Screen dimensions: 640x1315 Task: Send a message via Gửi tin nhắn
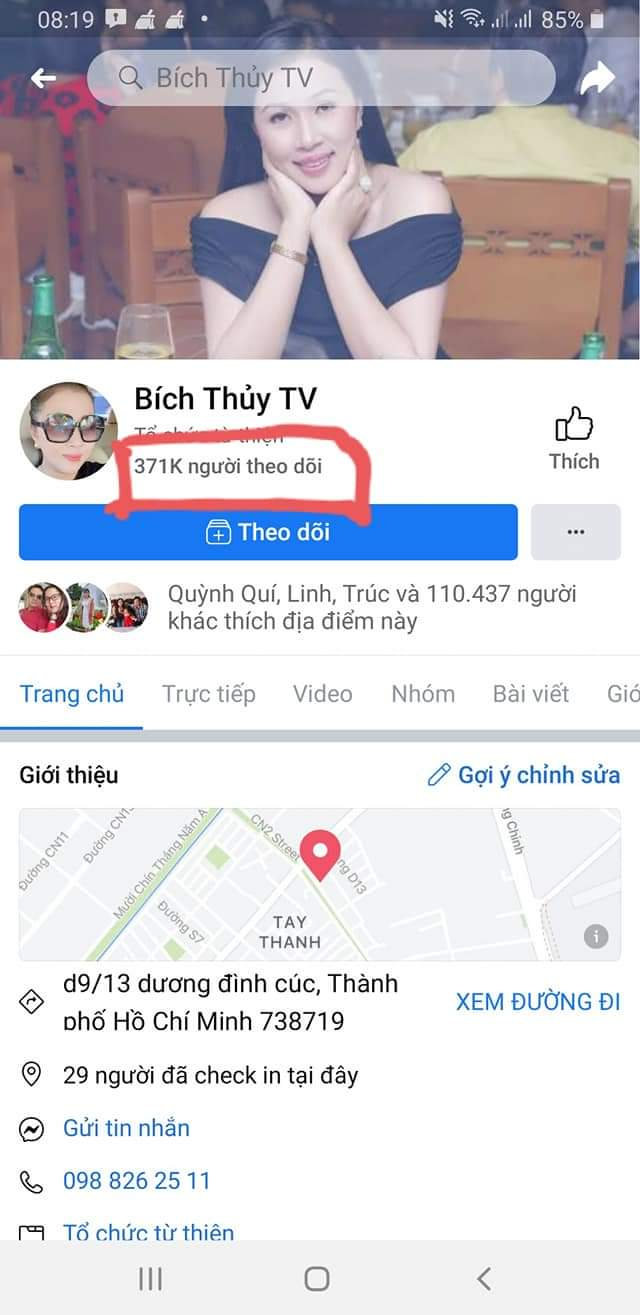pyautogui.click(x=126, y=1128)
